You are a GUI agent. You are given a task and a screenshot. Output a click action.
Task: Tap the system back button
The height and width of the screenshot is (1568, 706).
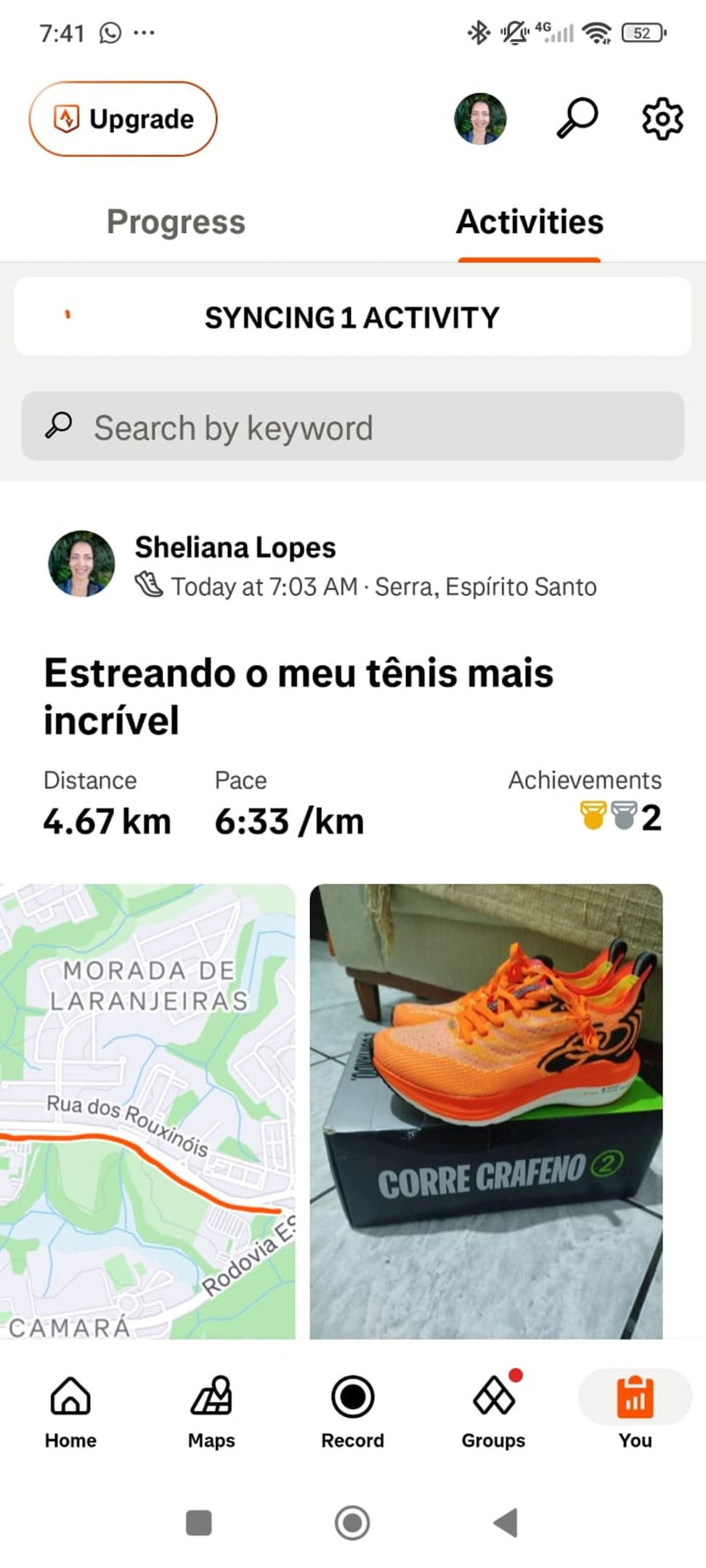click(506, 1522)
